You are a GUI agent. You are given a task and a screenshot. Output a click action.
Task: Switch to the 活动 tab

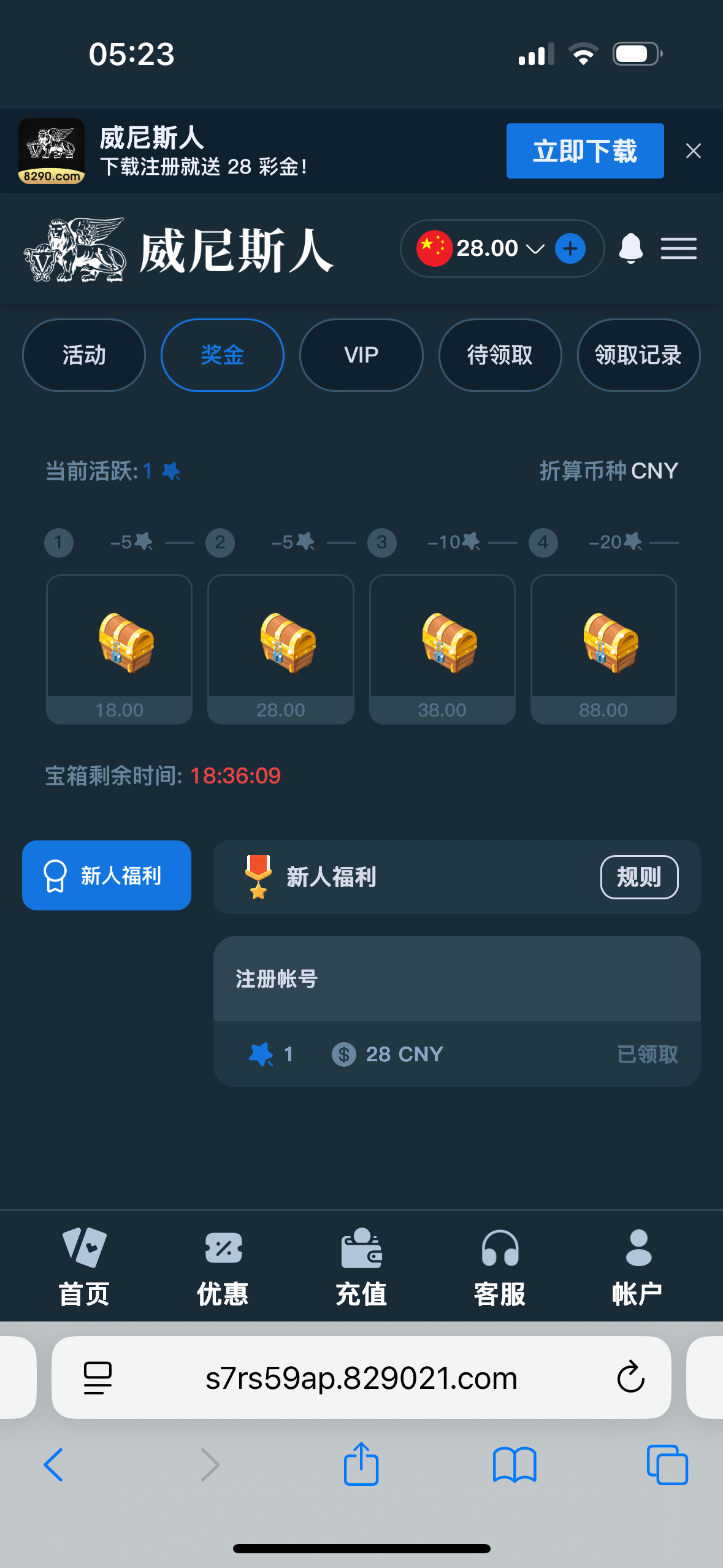[x=84, y=355]
